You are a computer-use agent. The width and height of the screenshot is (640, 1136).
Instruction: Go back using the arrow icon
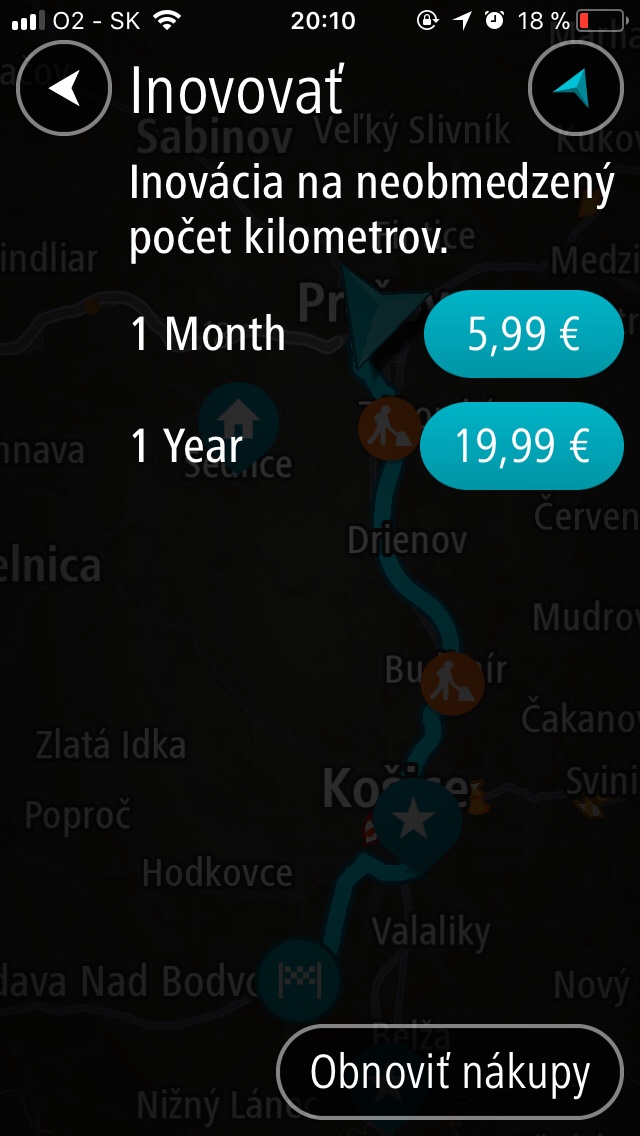[x=66, y=89]
